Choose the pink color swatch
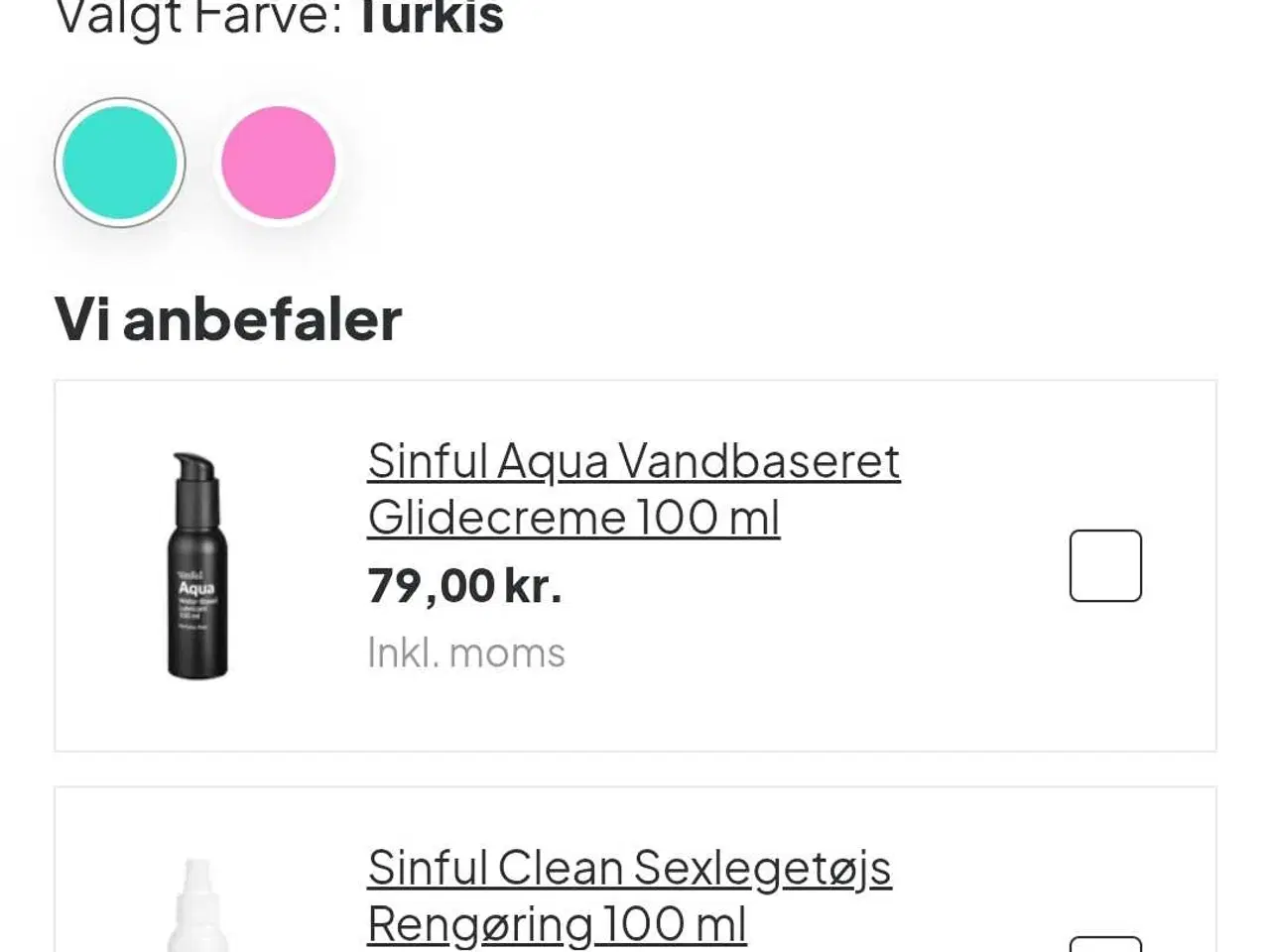 [x=278, y=163]
